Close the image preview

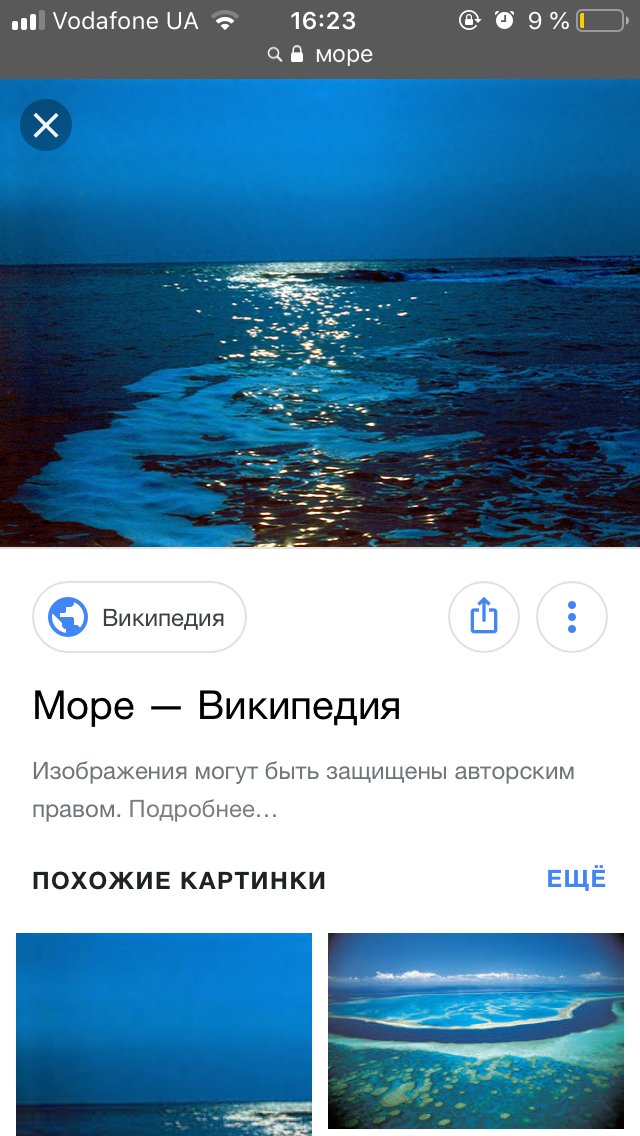click(x=46, y=125)
